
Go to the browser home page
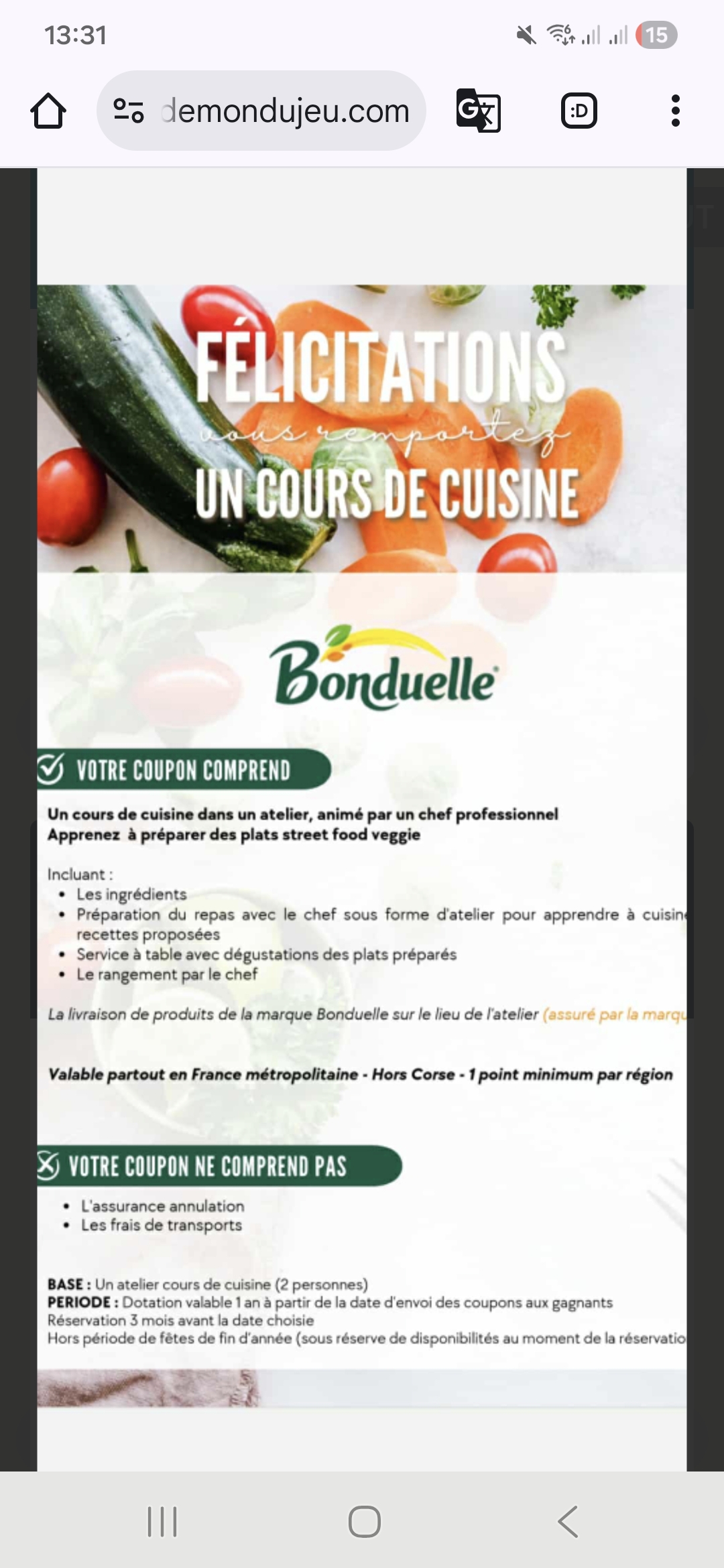point(48,111)
